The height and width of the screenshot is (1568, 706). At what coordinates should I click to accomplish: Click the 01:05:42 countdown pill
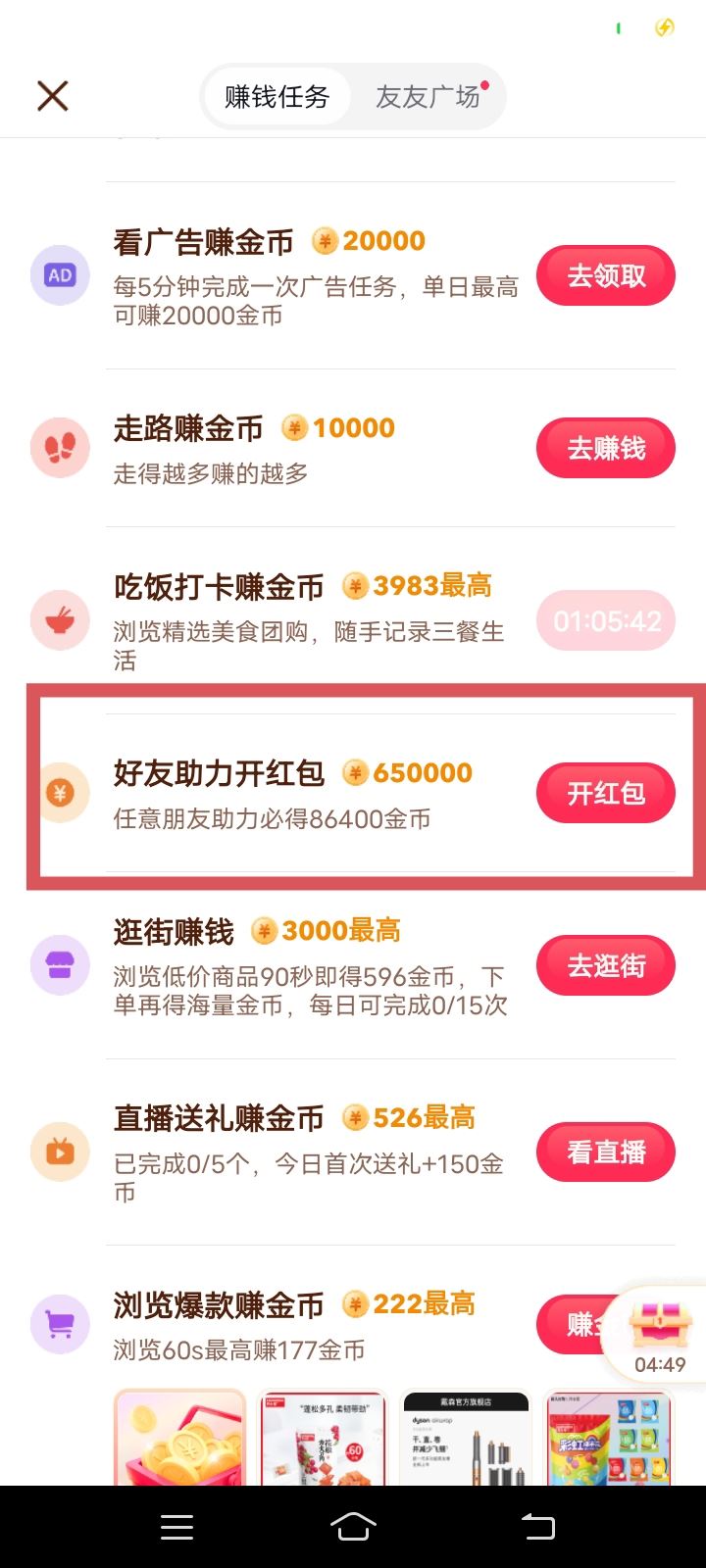pos(605,620)
